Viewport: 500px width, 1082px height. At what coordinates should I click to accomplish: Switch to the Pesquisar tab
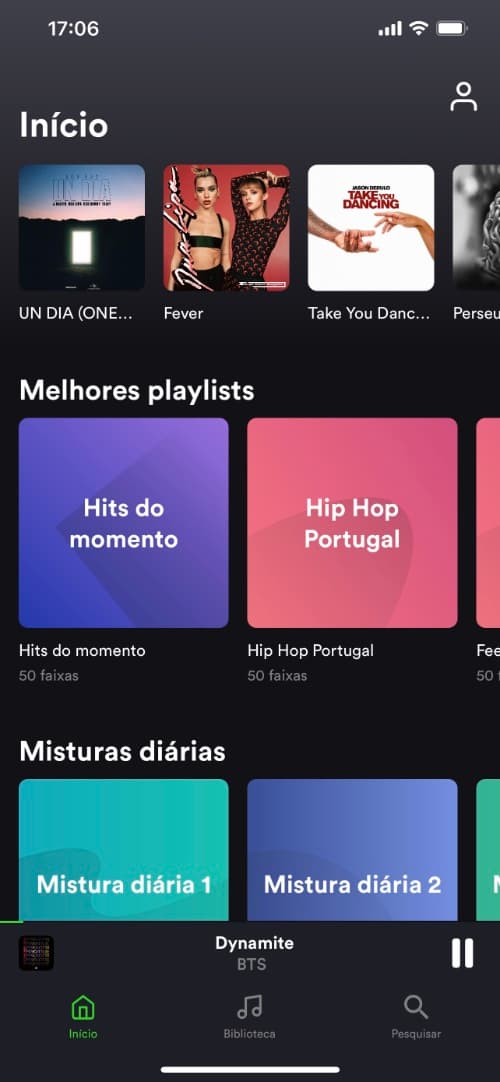[x=416, y=1016]
